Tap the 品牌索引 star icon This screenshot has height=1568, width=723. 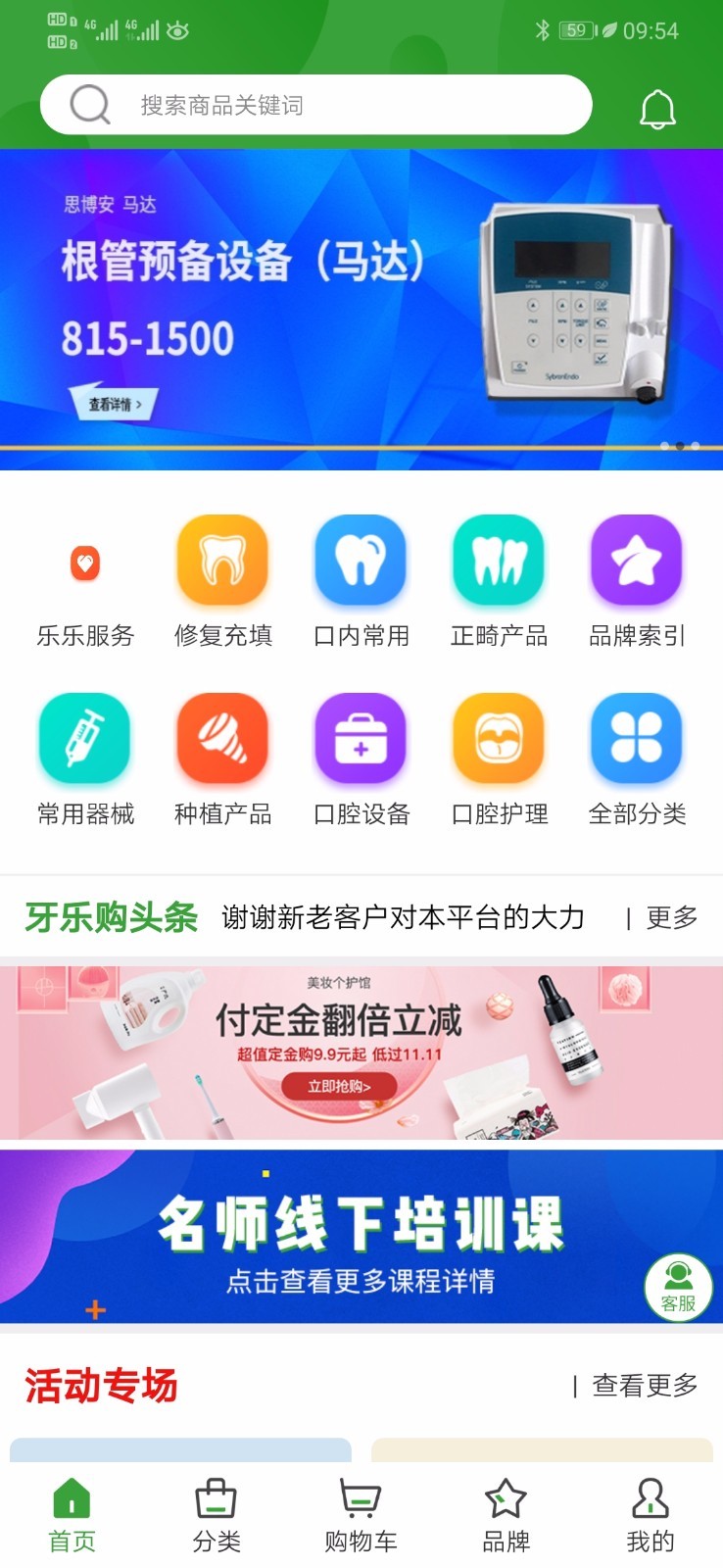(x=637, y=561)
